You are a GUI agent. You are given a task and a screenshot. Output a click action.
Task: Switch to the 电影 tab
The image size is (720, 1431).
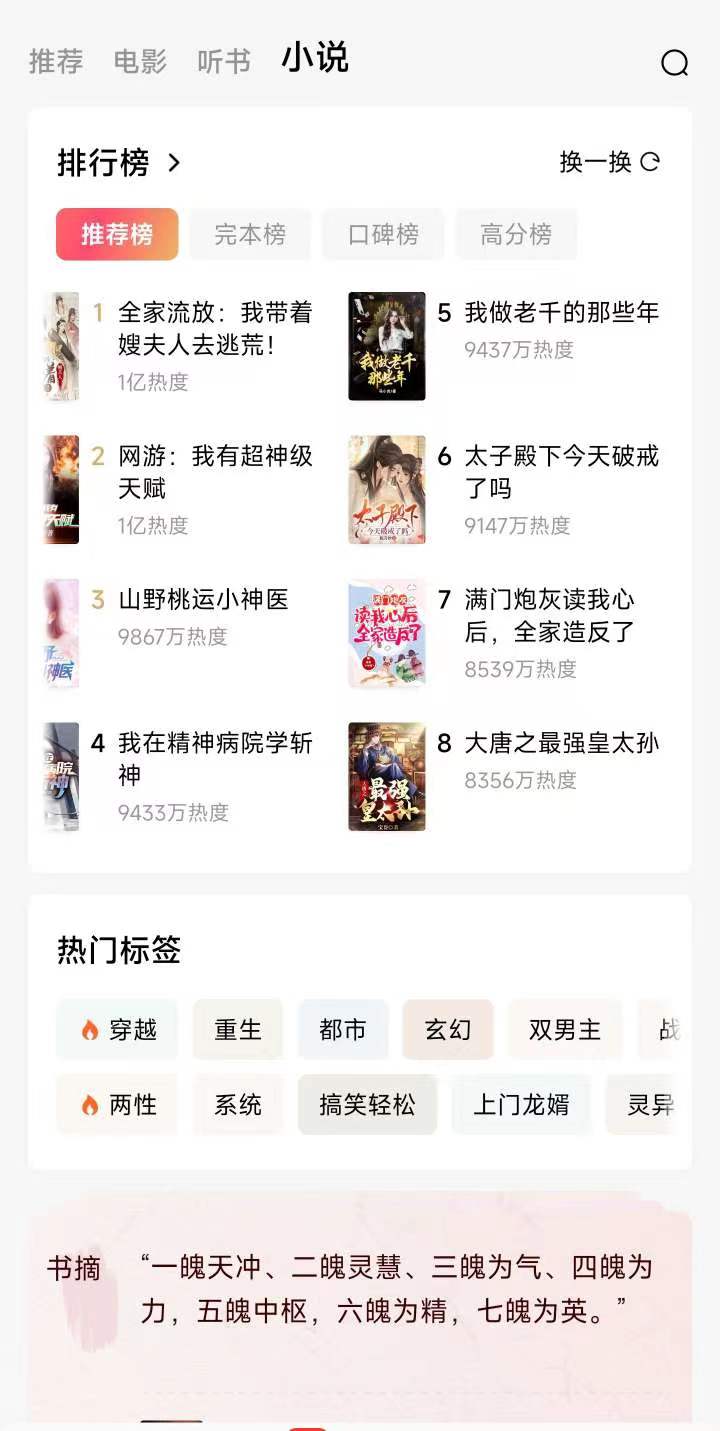coord(140,61)
